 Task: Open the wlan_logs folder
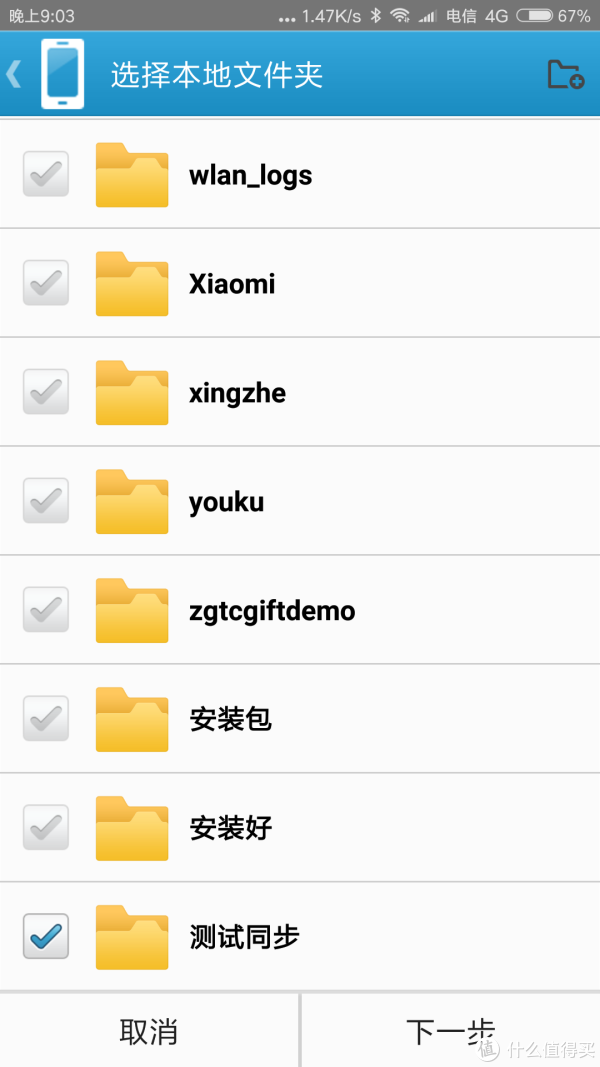pos(250,175)
